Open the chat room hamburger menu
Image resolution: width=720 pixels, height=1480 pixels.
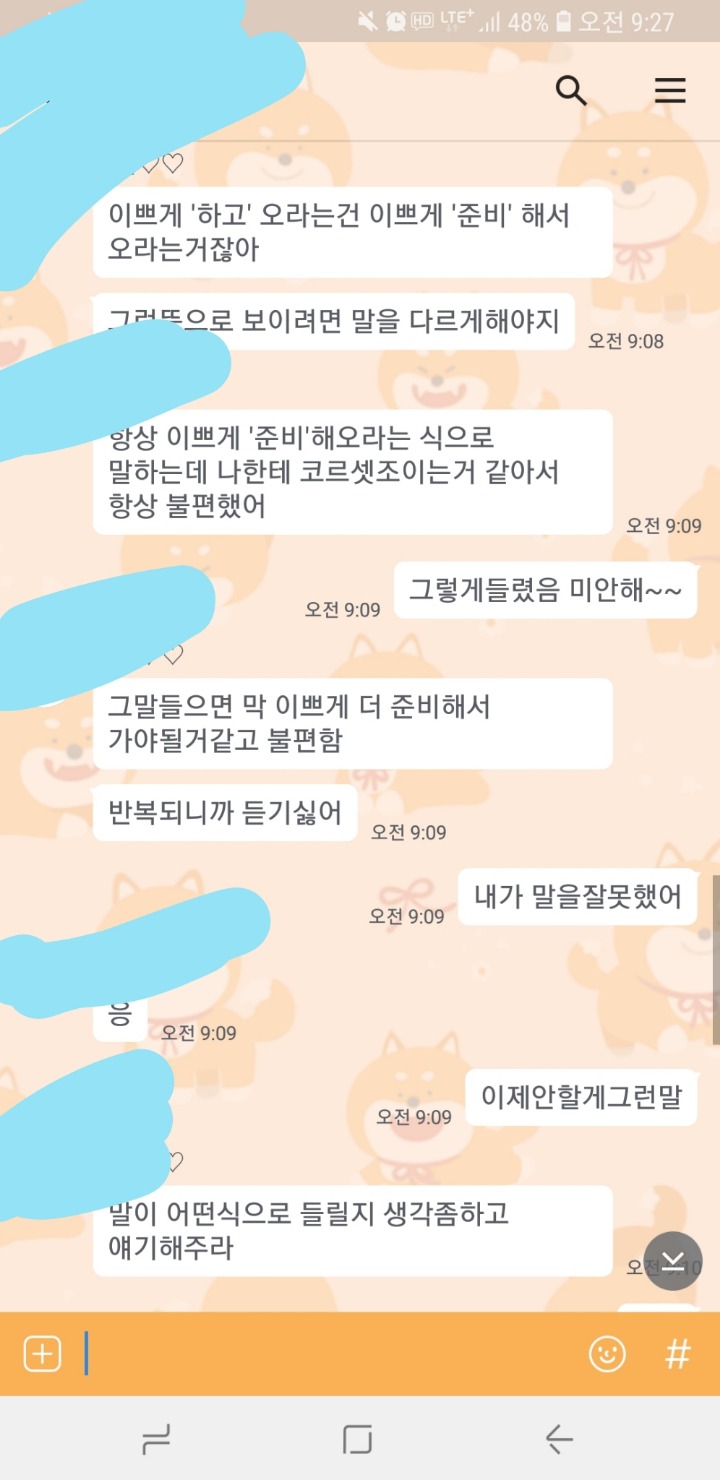(670, 91)
